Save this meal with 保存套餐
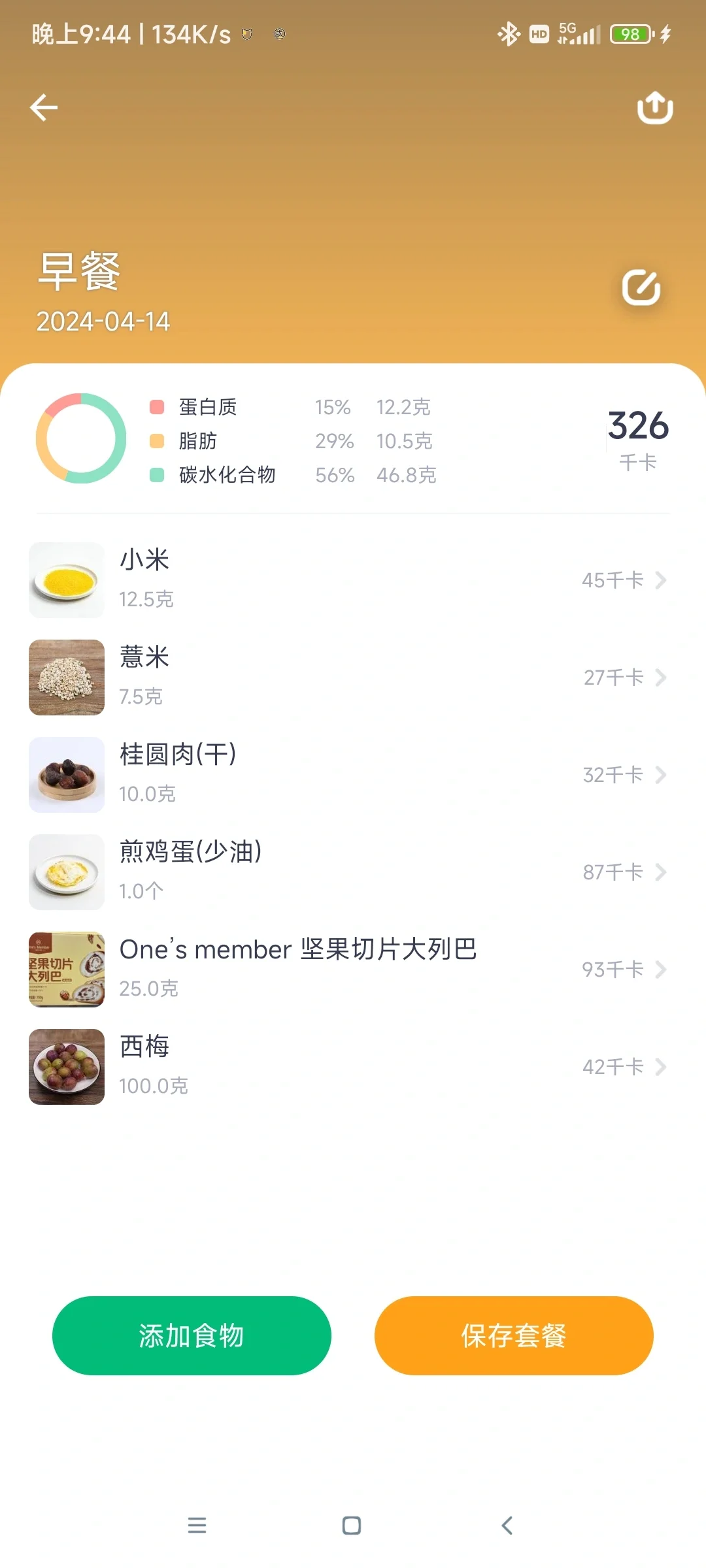The width and height of the screenshot is (706, 1568). click(x=514, y=1336)
